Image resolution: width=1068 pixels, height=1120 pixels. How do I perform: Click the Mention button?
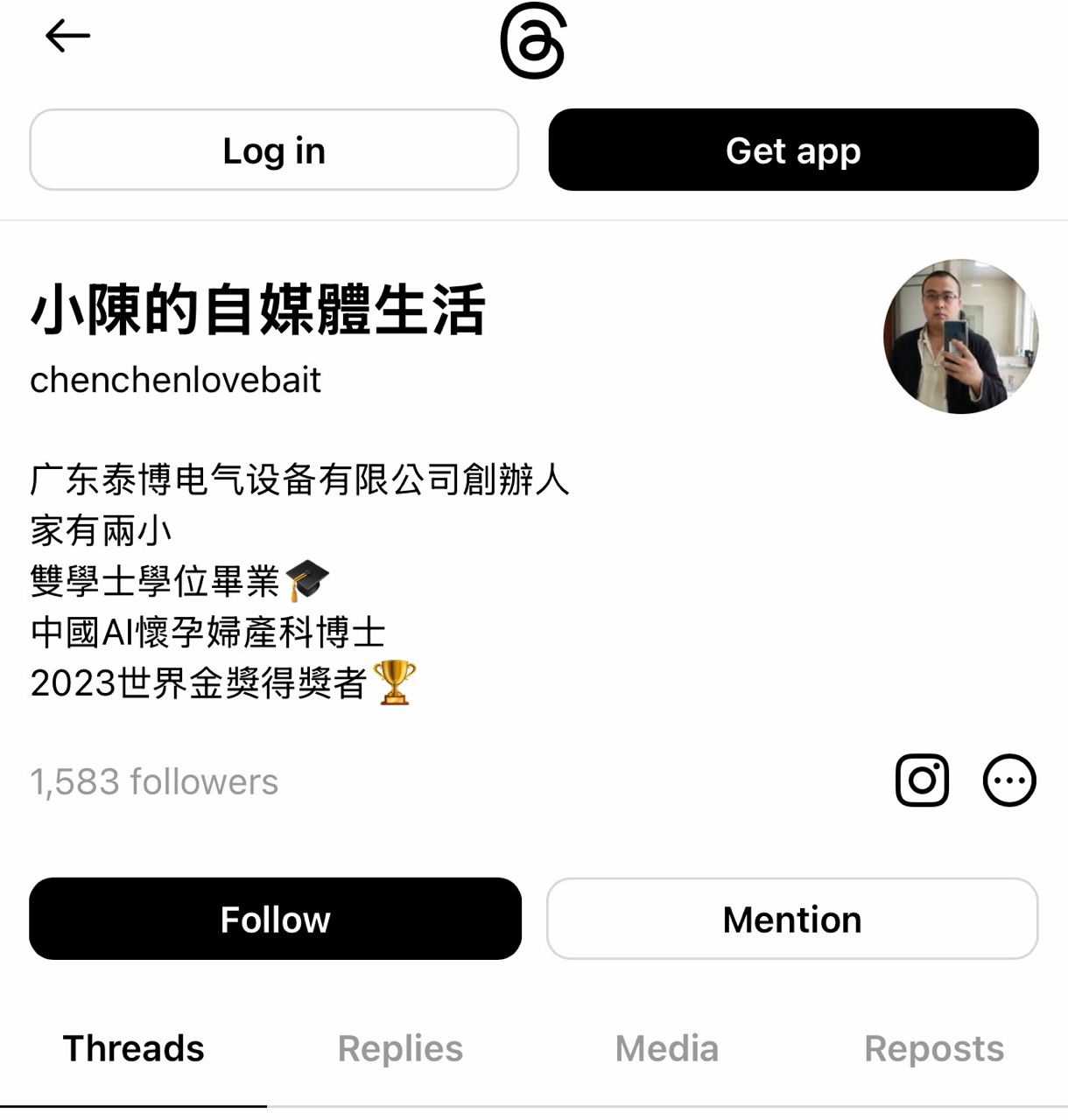(x=790, y=919)
